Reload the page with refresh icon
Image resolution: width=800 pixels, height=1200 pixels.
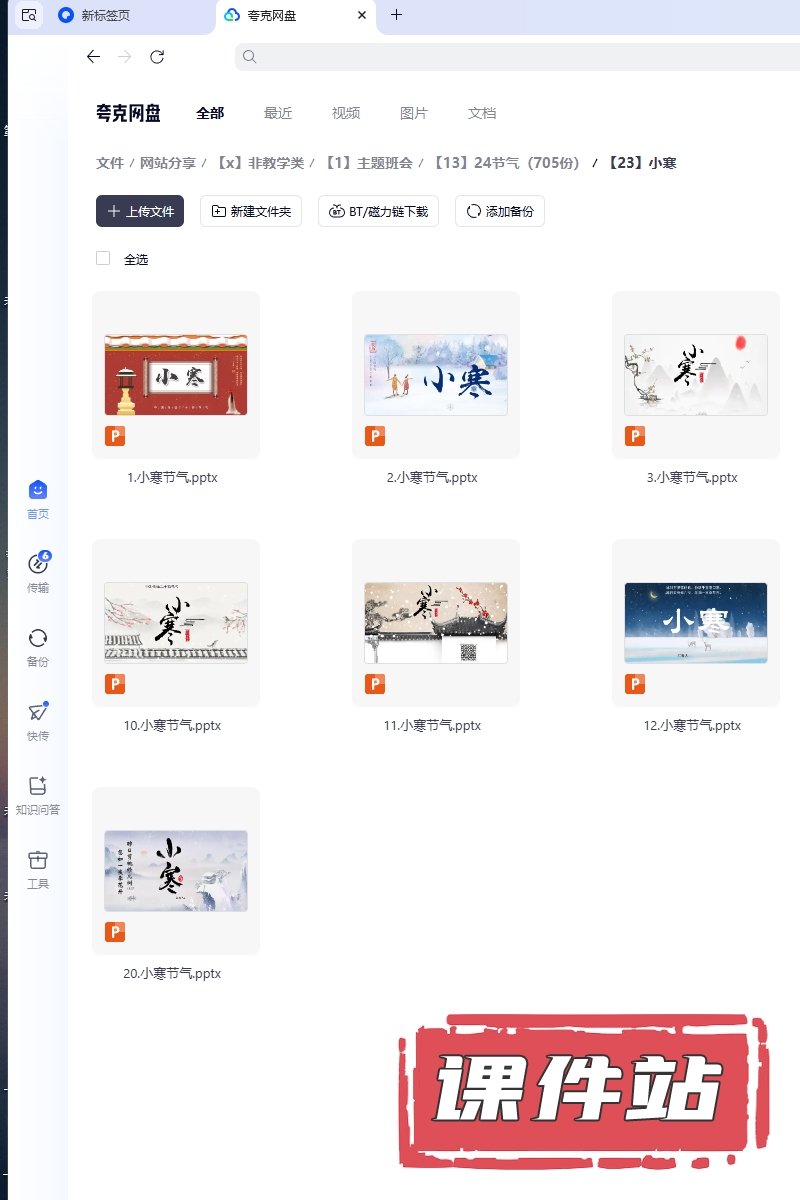click(x=157, y=57)
